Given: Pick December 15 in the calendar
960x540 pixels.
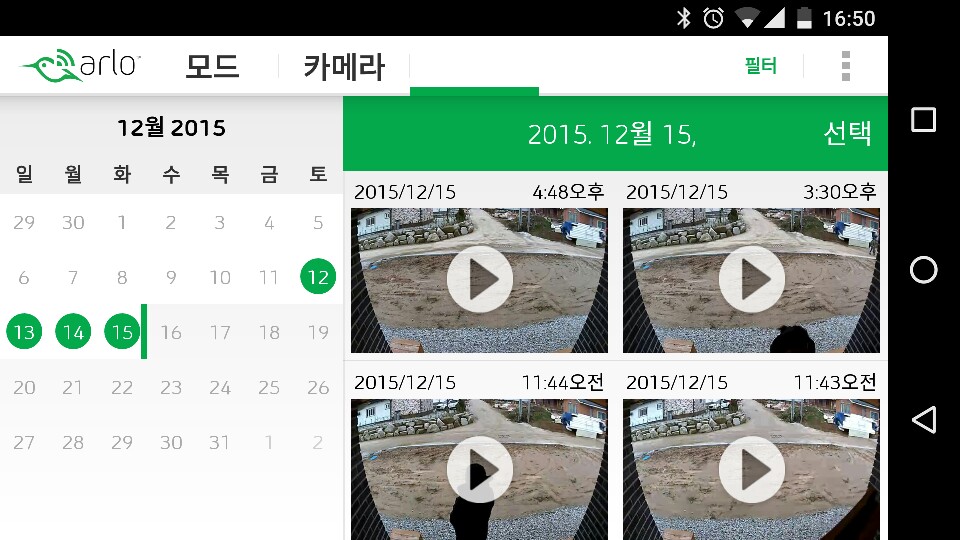Looking at the screenshot, I should point(122,332).
